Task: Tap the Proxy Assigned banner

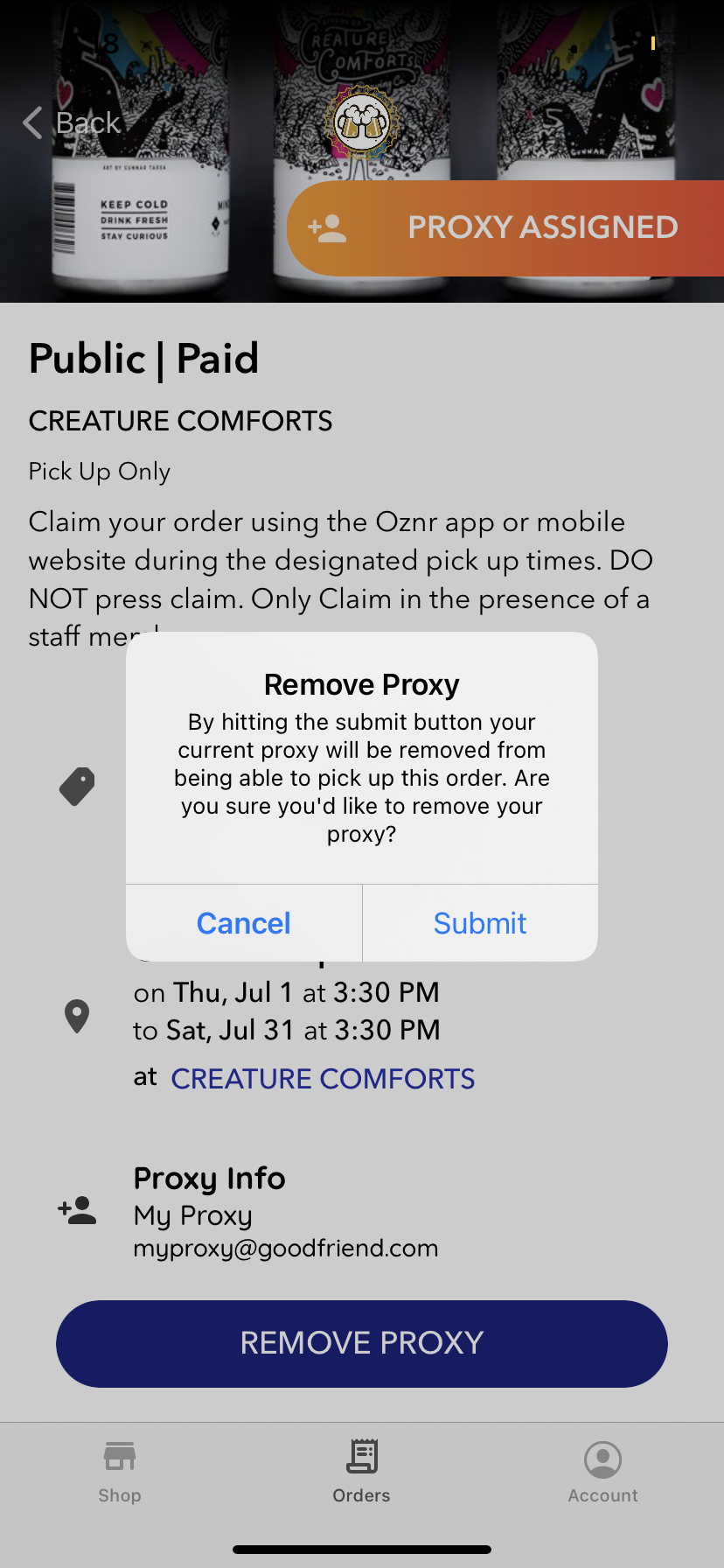Action: click(x=507, y=227)
